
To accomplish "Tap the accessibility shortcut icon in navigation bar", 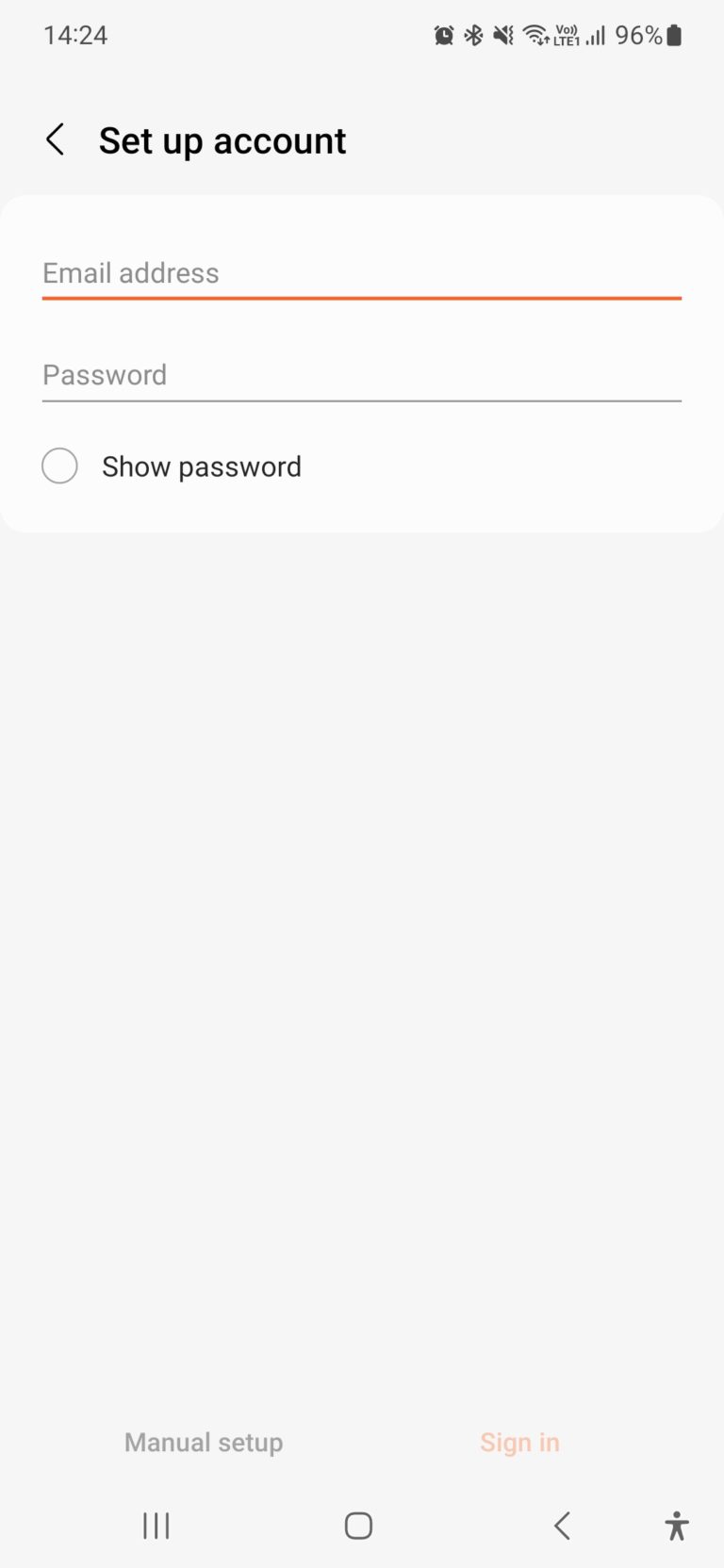I will (x=677, y=1526).
